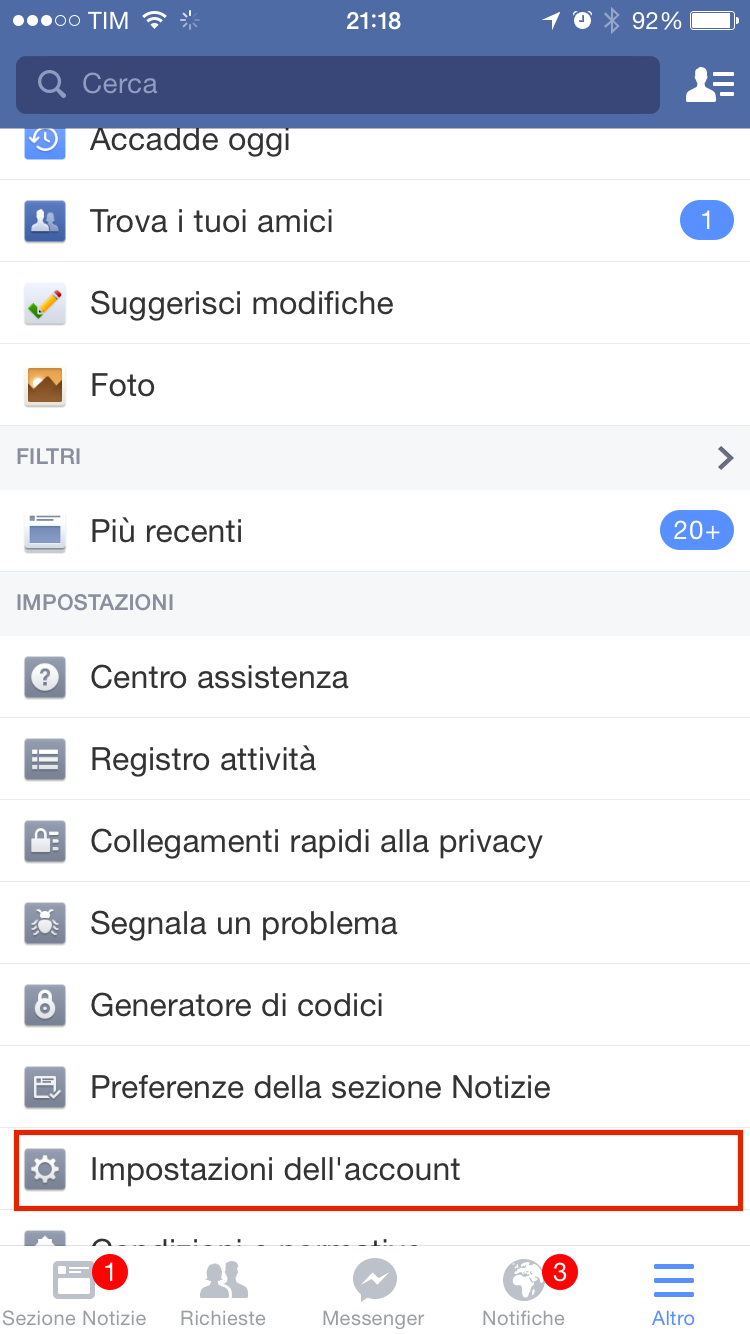
Task: Tap the Cerca search field
Action: [338, 84]
